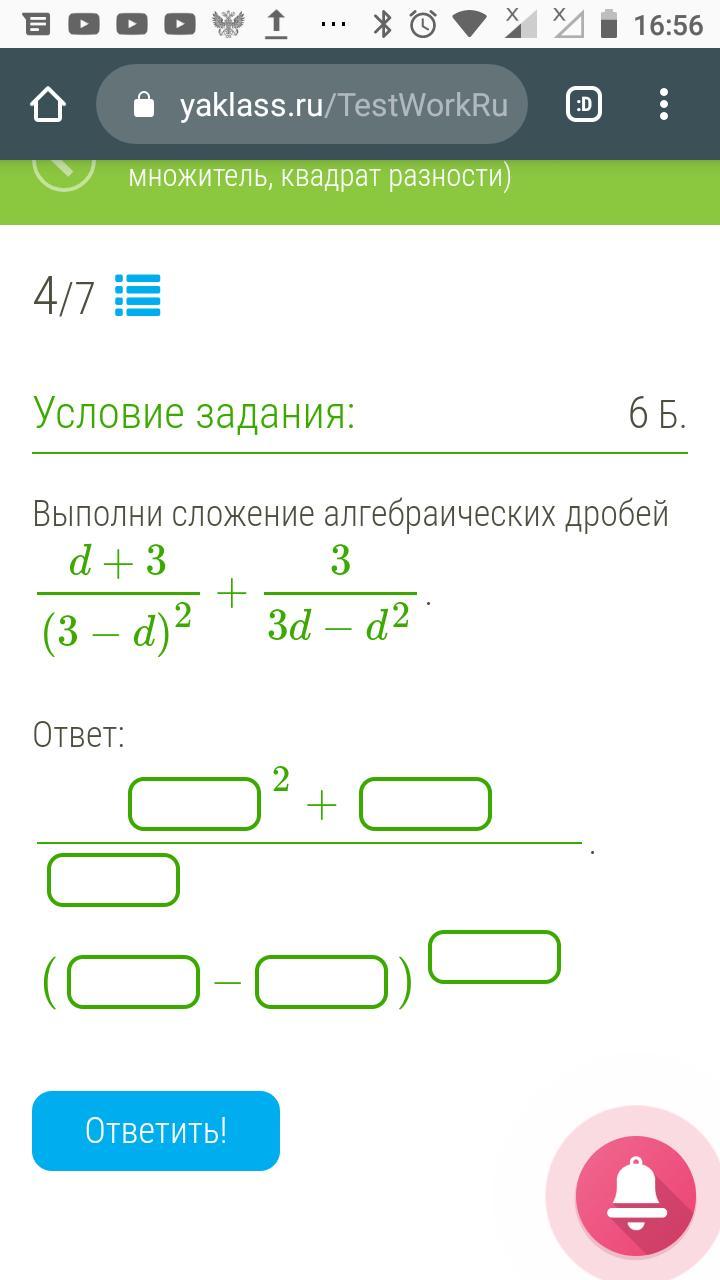Image resolution: width=720 pixels, height=1280 pixels.
Task: Tap the second box inside the brackets
Action: coord(322,982)
